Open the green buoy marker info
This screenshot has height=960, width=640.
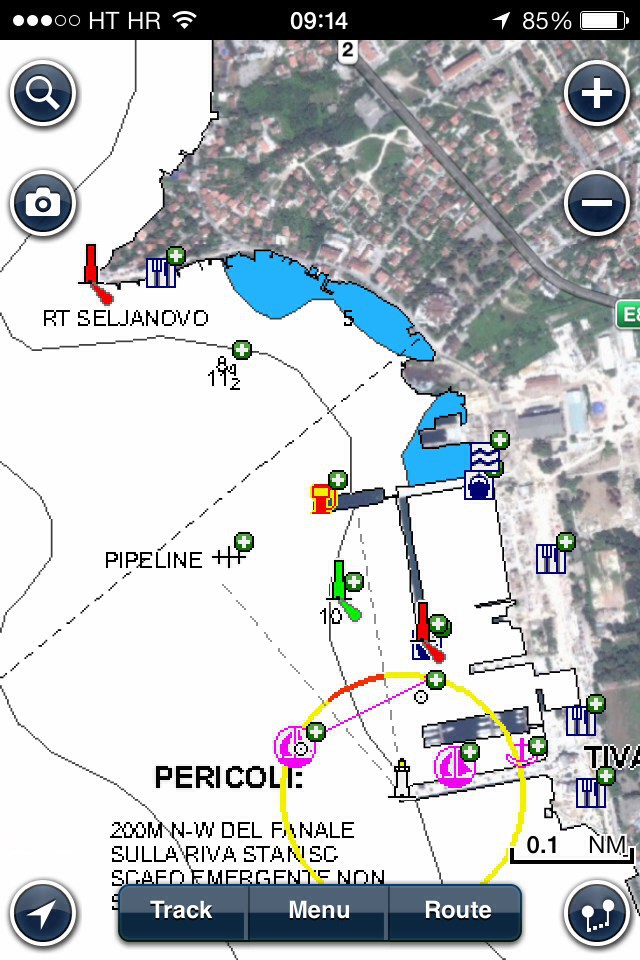[x=343, y=592]
